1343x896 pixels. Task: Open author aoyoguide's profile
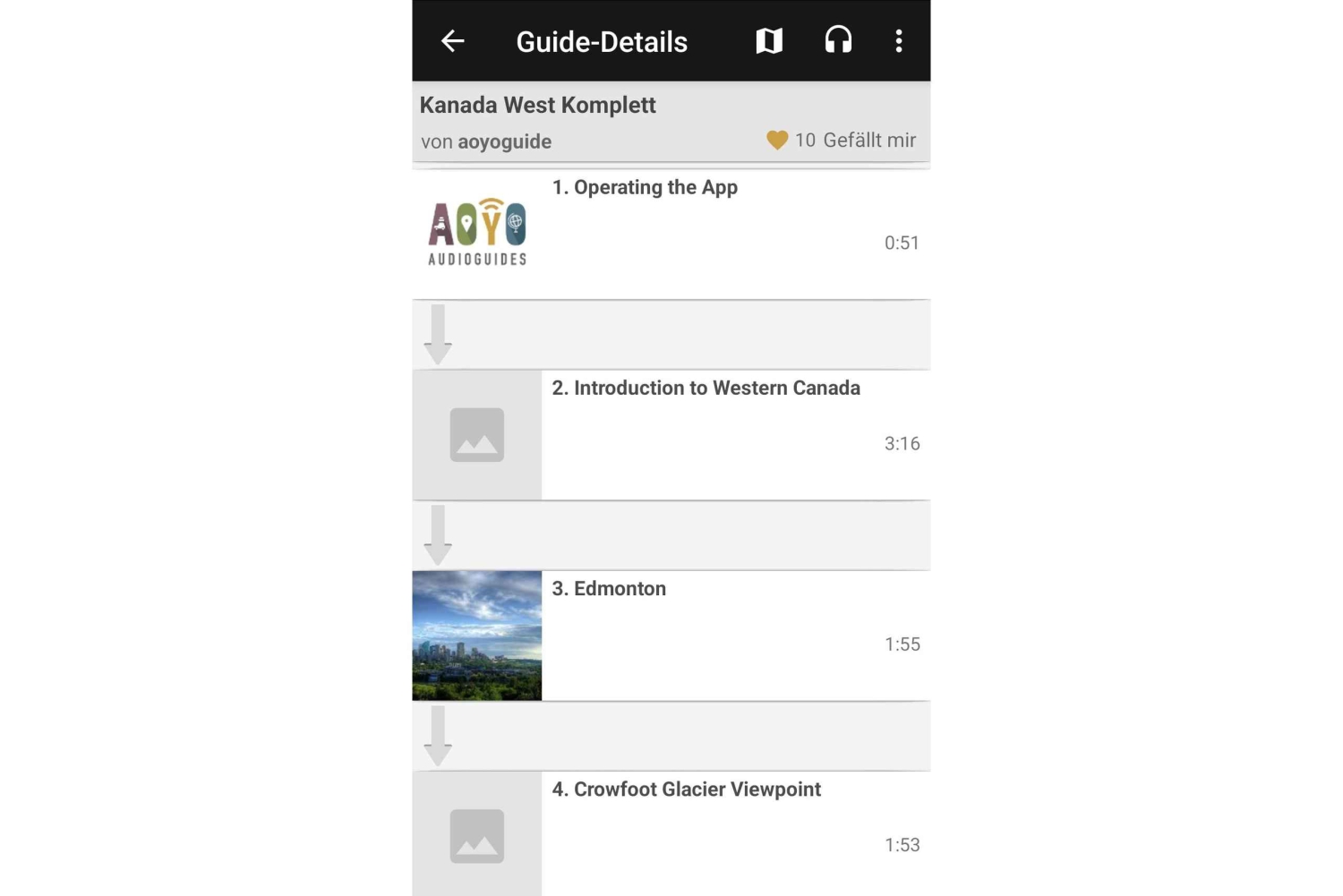point(504,141)
